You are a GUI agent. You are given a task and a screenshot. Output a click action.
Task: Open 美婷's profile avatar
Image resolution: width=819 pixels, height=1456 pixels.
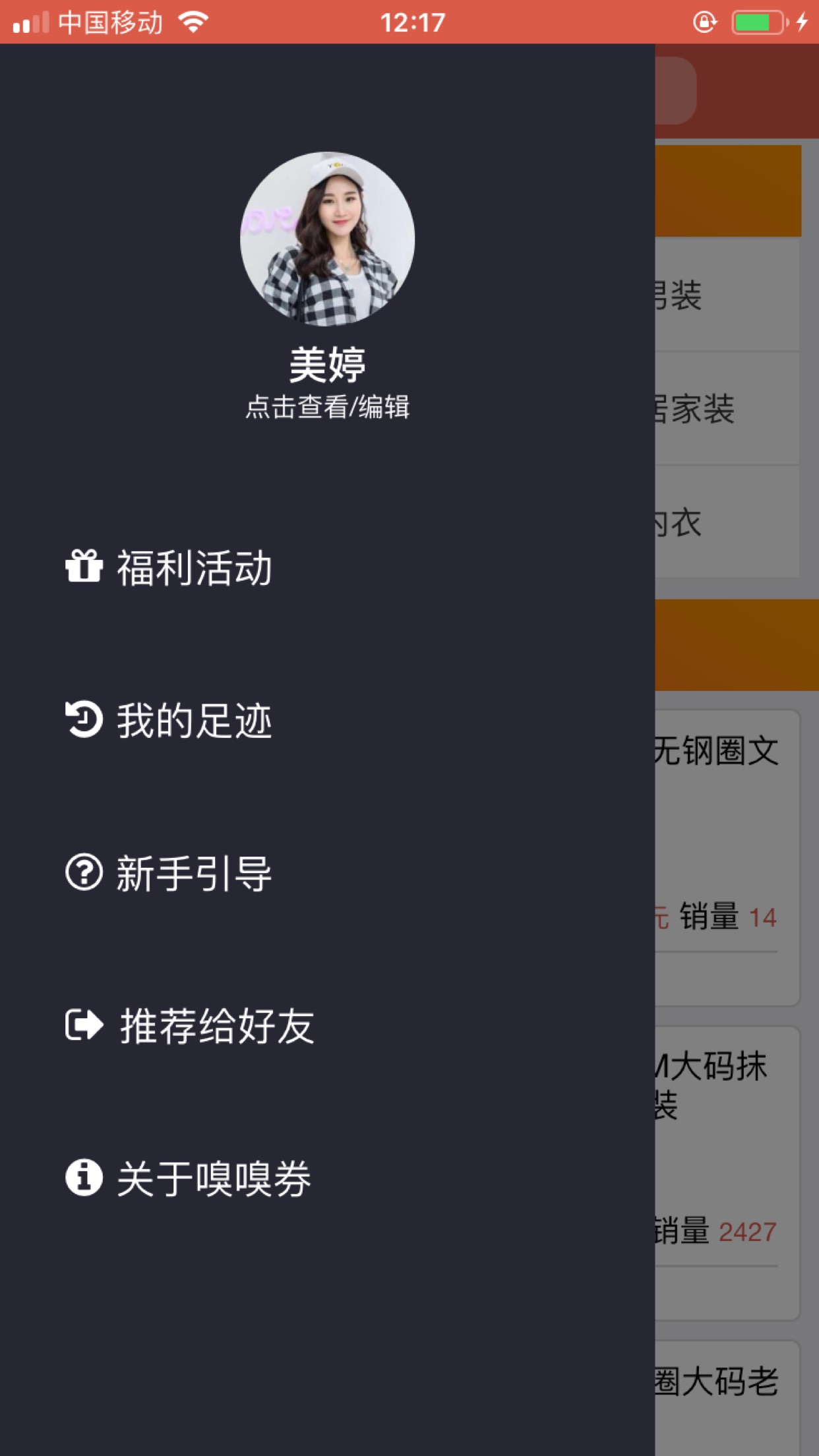point(327,239)
